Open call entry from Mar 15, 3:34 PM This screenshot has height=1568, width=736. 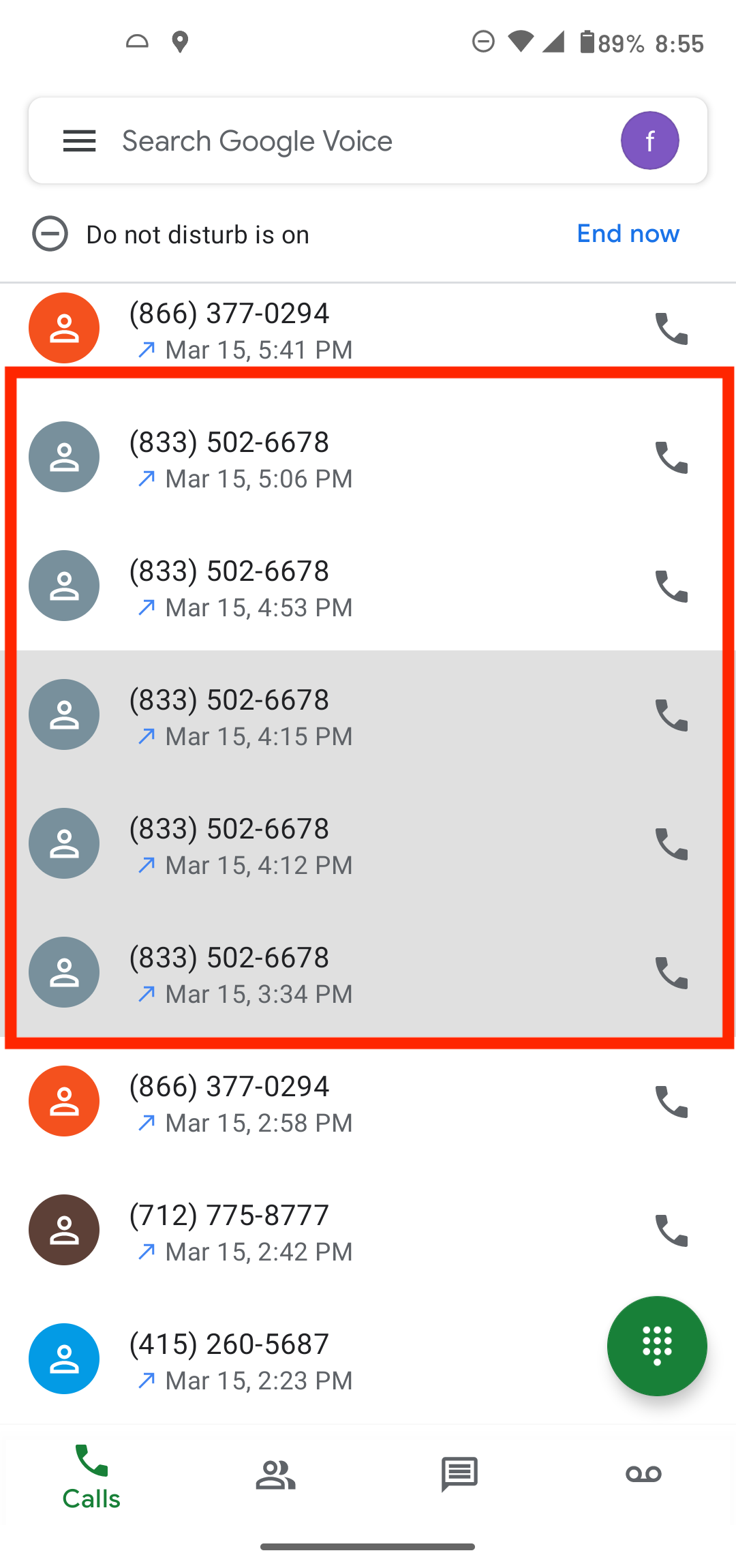307,974
